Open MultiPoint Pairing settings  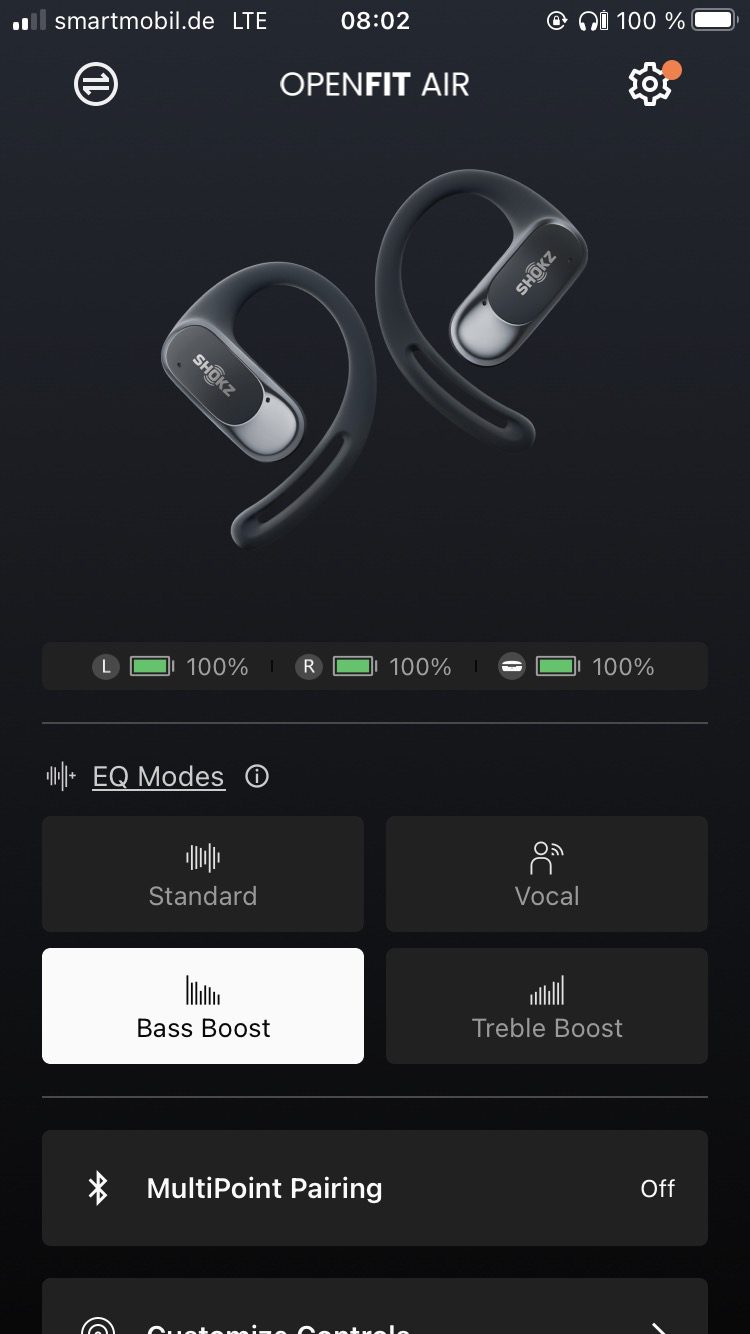[375, 1188]
